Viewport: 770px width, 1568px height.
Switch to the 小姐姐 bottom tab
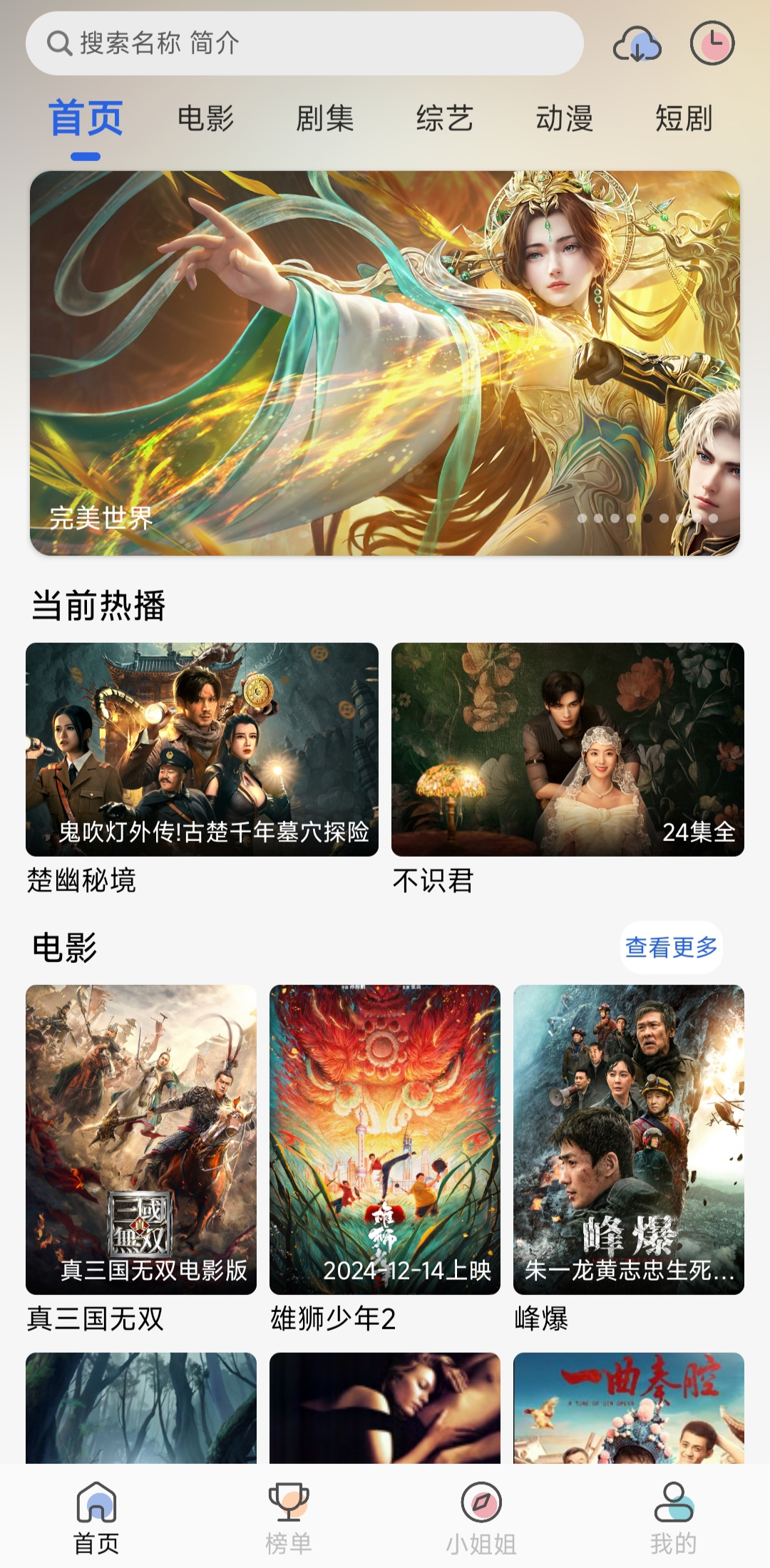click(481, 1517)
